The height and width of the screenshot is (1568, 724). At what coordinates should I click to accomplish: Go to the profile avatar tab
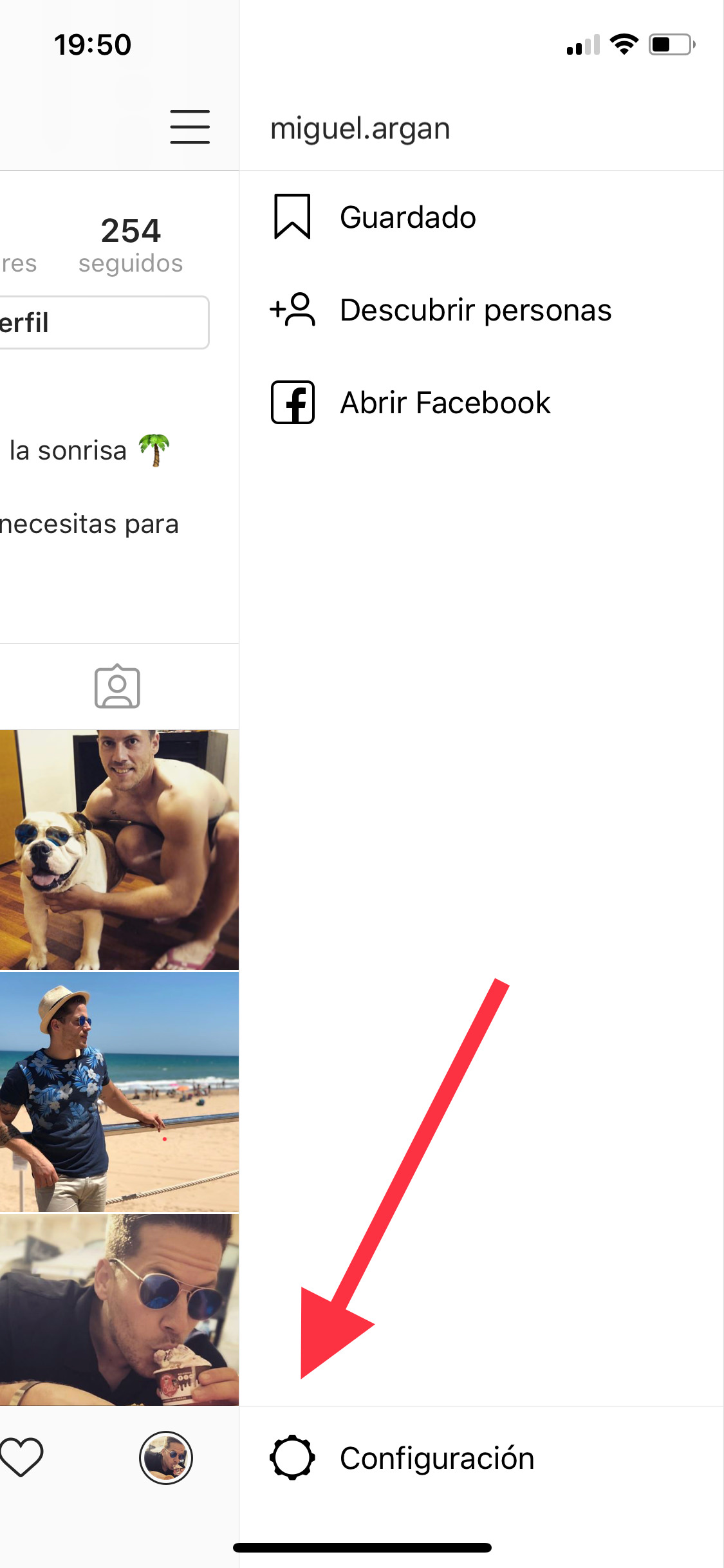(x=166, y=1458)
